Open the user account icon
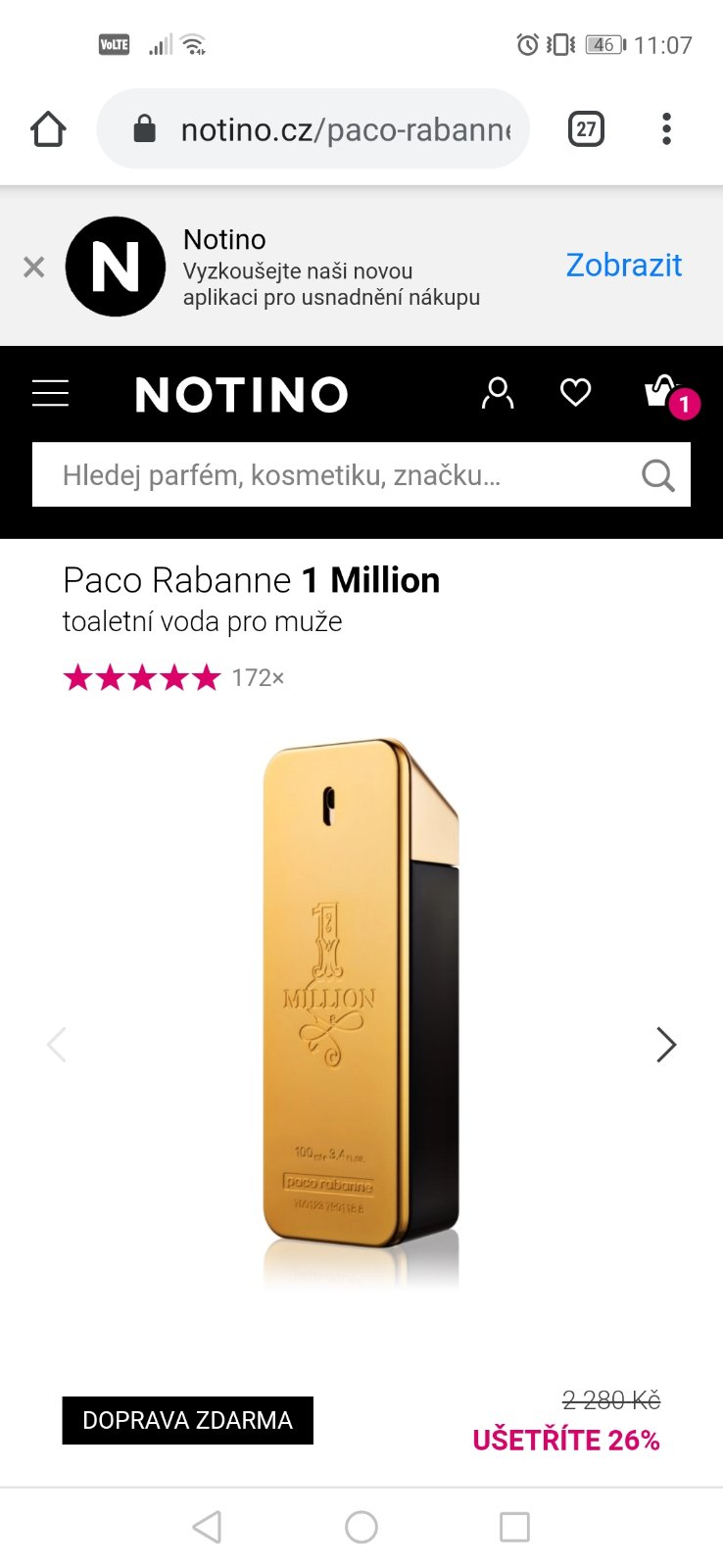Screen dimensions: 723x1568 point(498,394)
